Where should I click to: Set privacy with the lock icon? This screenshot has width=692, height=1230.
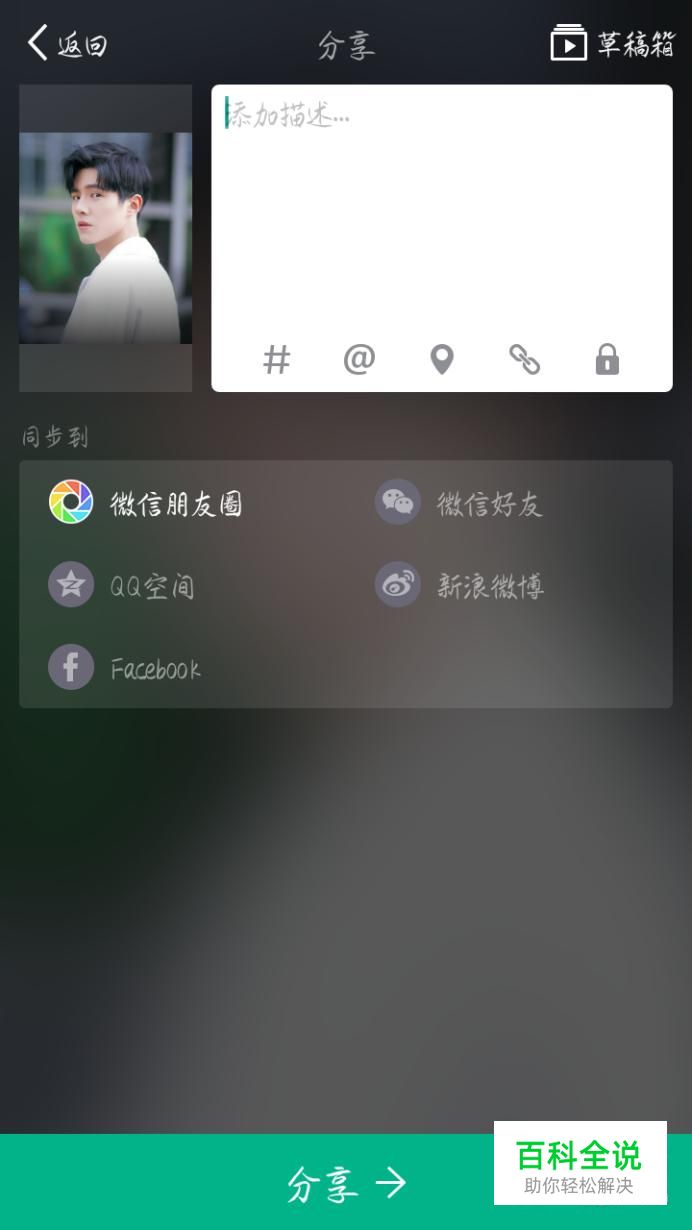(x=607, y=359)
